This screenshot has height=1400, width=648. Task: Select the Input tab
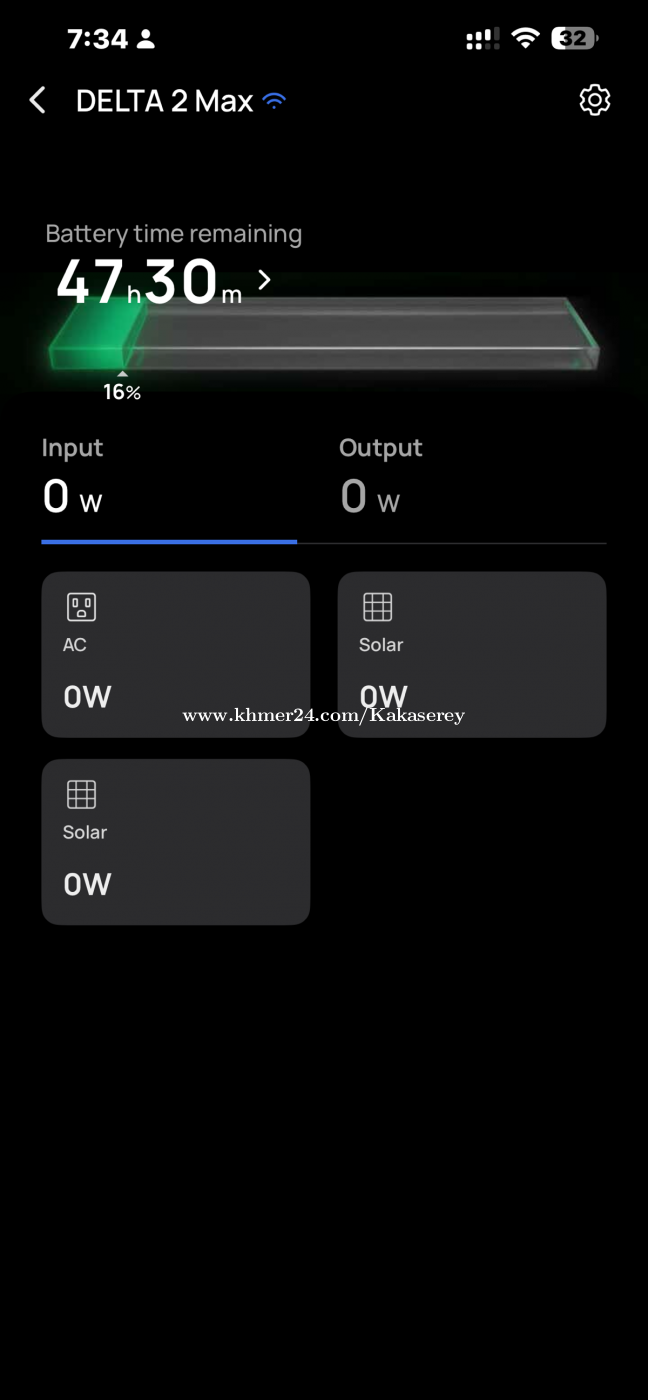tap(73, 477)
